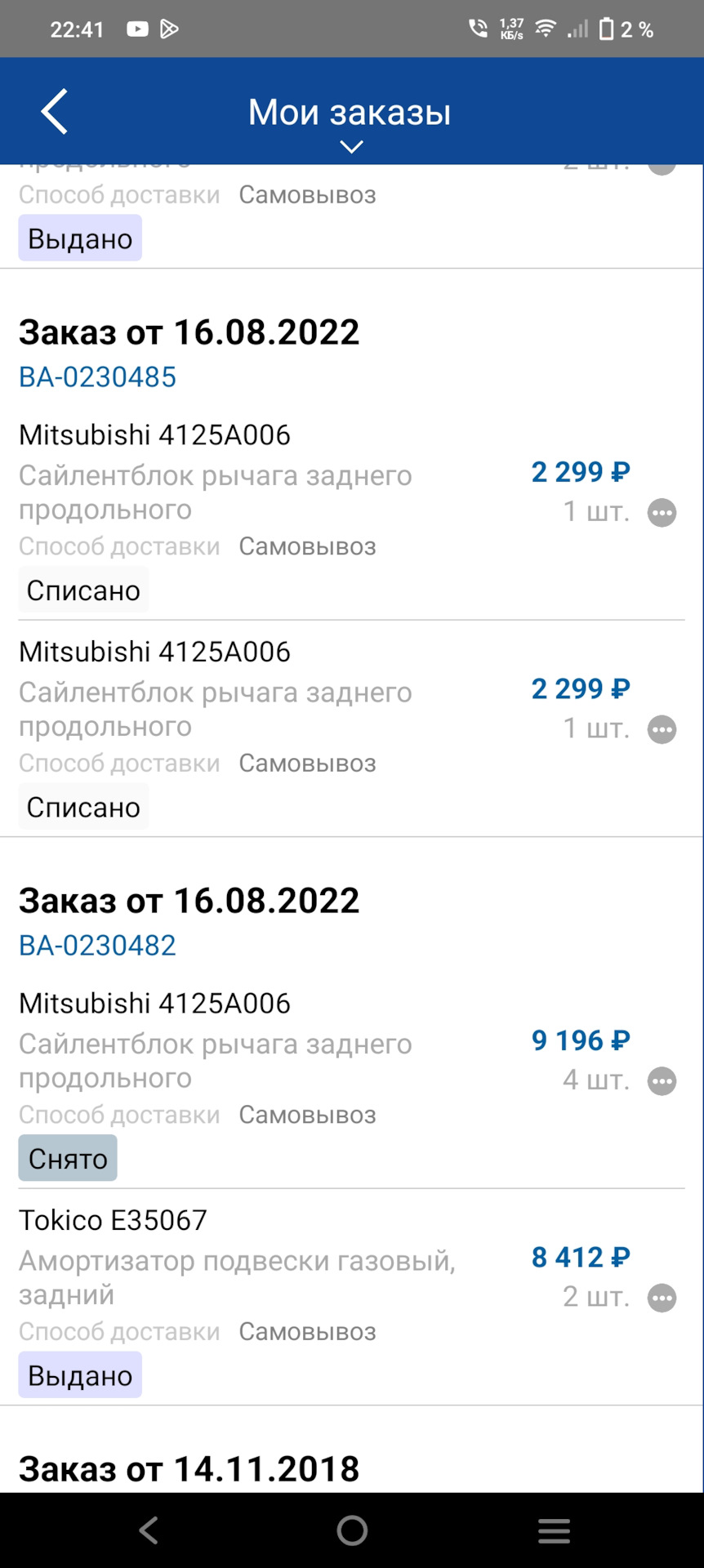This screenshot has height=1568, width=704.
Task: Open options menu for second Списано item
Action: click(662, 729)
